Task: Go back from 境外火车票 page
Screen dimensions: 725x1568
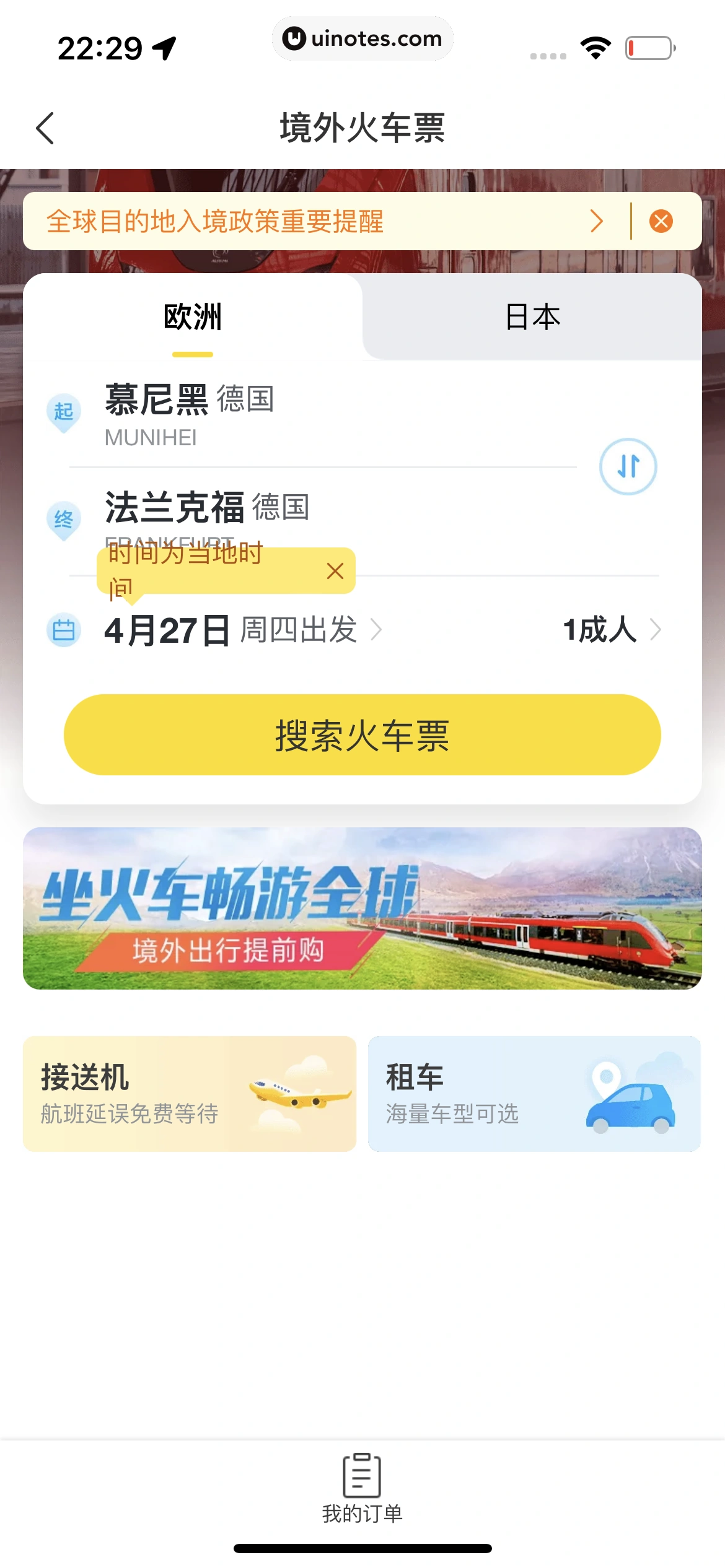Action: [45, 128]
